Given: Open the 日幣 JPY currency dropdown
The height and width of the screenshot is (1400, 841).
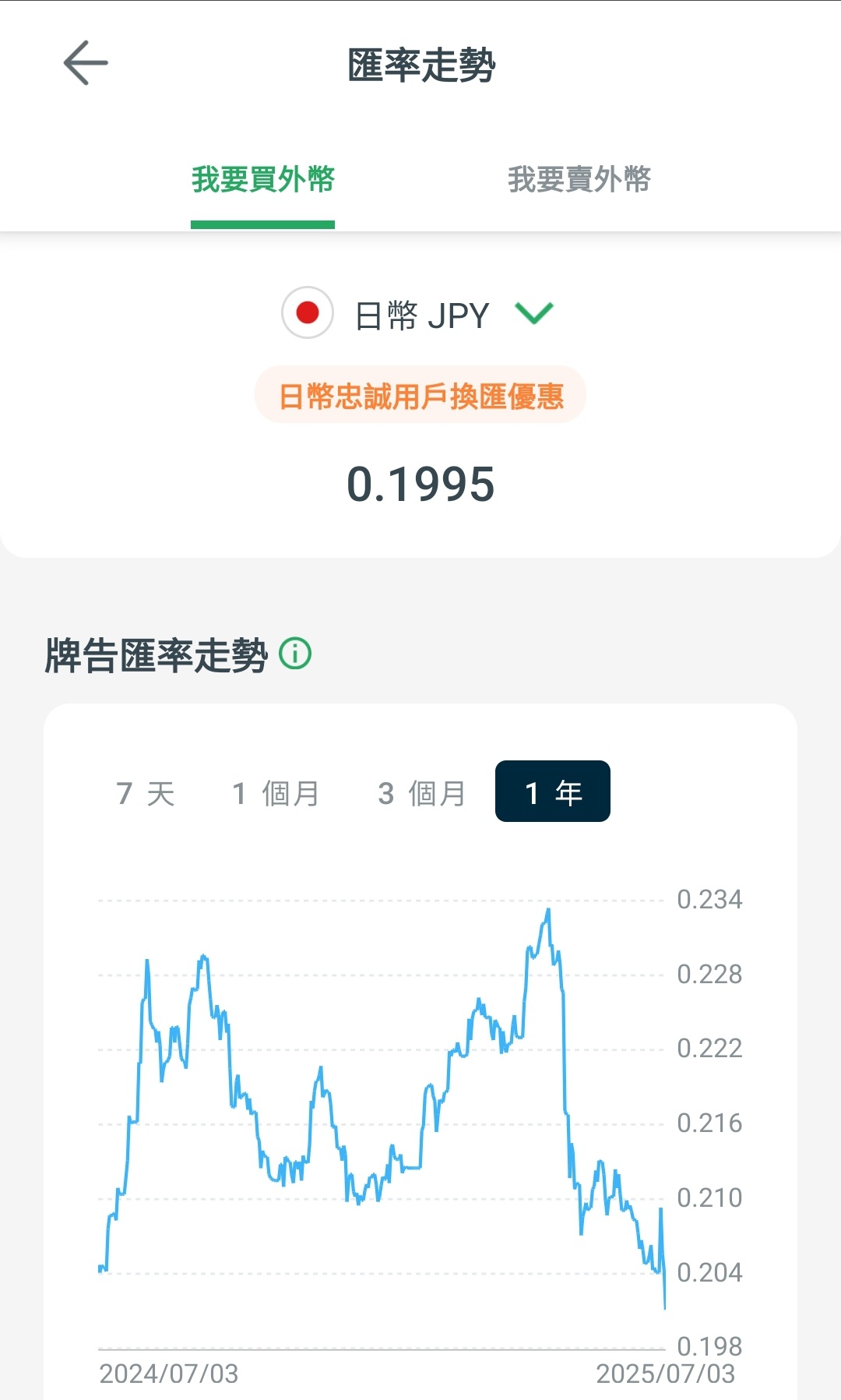Looking at the screenshot, I should [418, 314].
